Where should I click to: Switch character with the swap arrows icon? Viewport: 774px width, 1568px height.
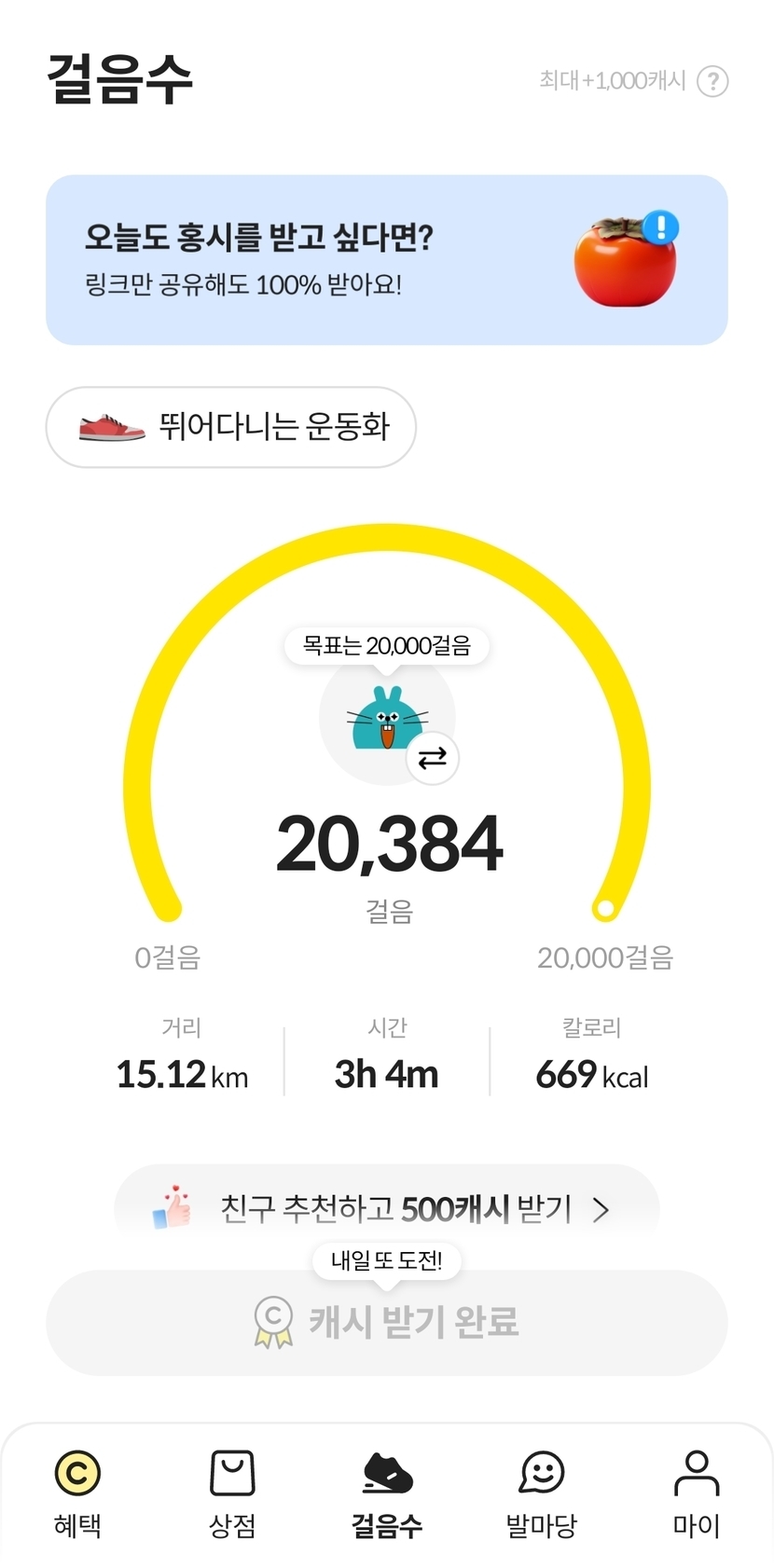(432, 758)
